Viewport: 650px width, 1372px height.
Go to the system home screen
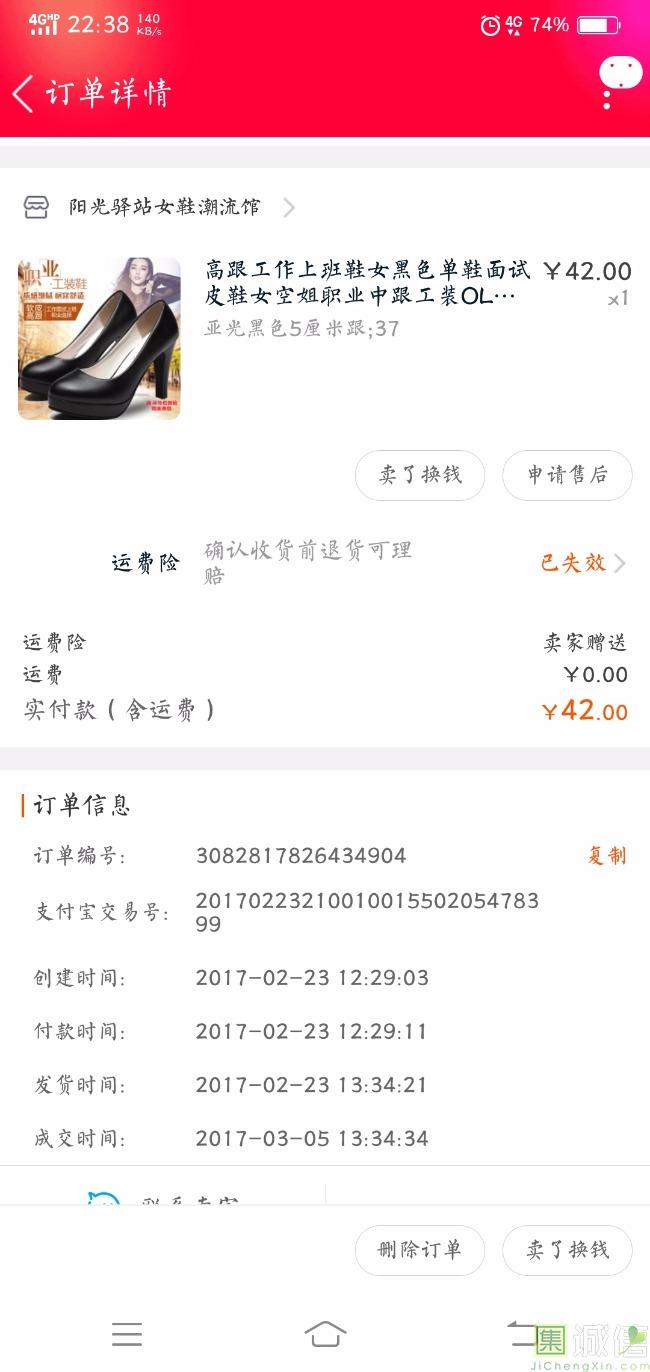pos(325,1333)
